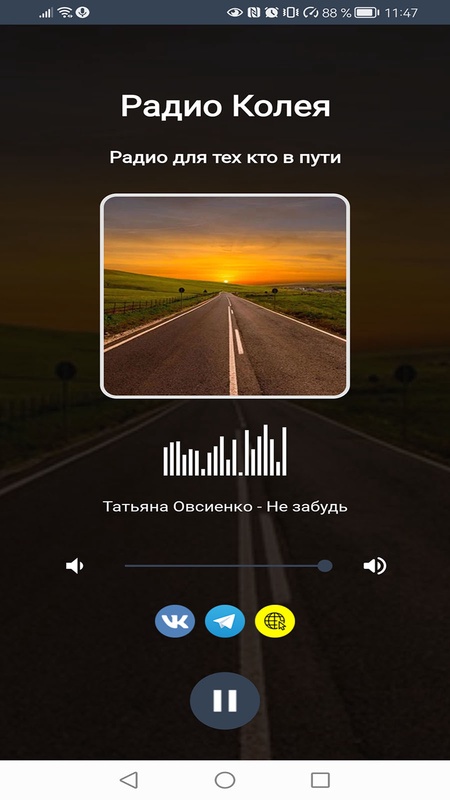
Task: Pause the radio stream
Action: tap(224, 701)
